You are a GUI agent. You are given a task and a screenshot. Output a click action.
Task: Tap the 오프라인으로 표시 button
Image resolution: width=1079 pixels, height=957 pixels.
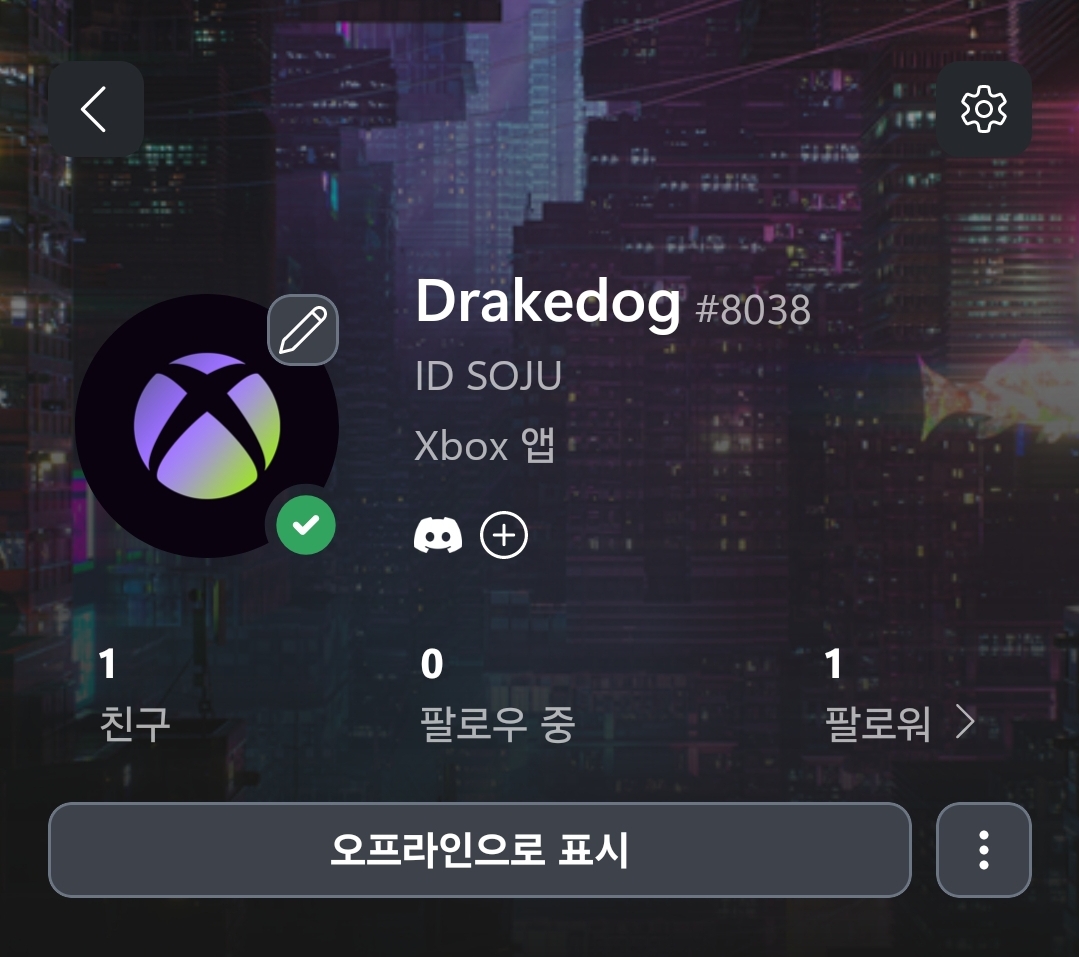[480, 850]
